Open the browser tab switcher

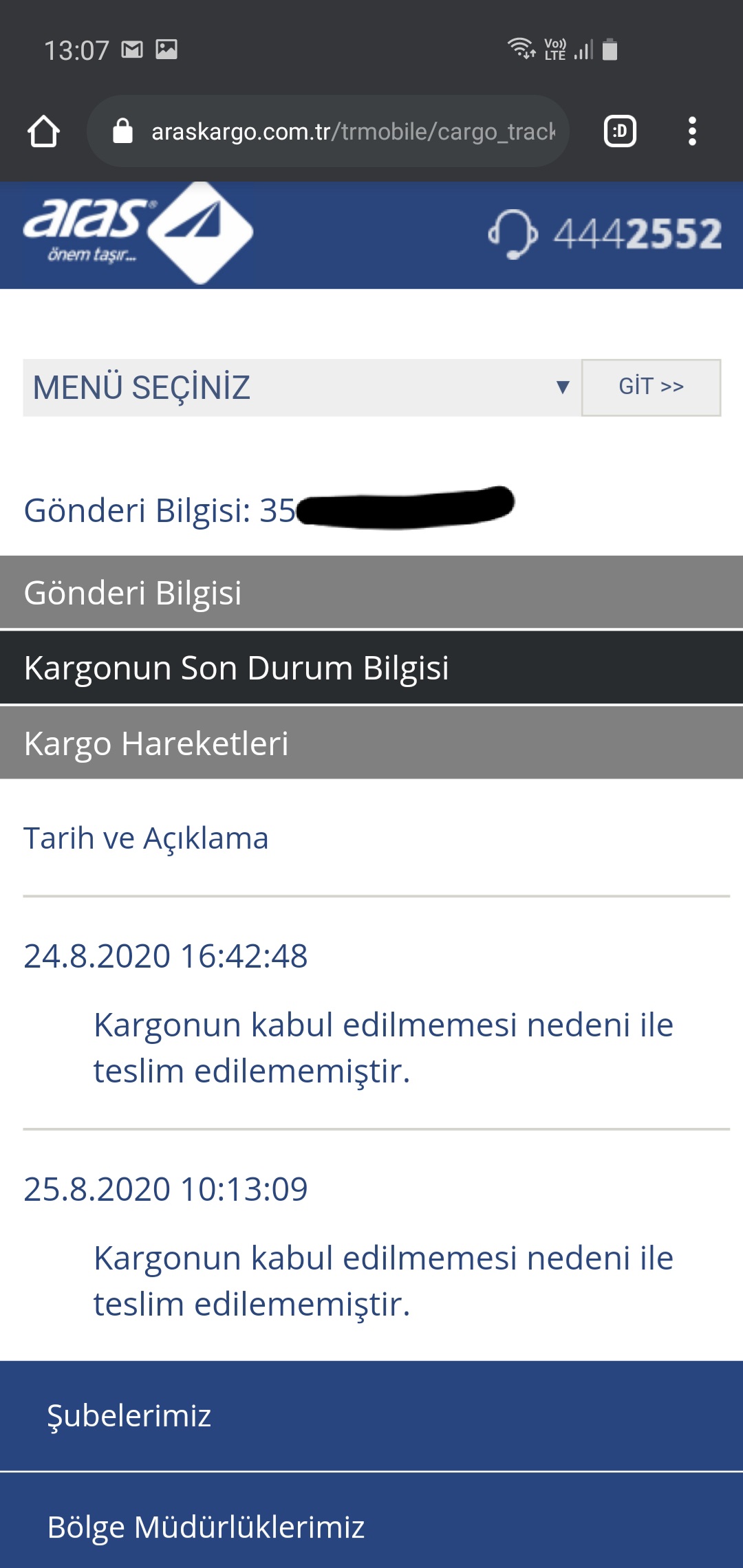coord(620,131)
